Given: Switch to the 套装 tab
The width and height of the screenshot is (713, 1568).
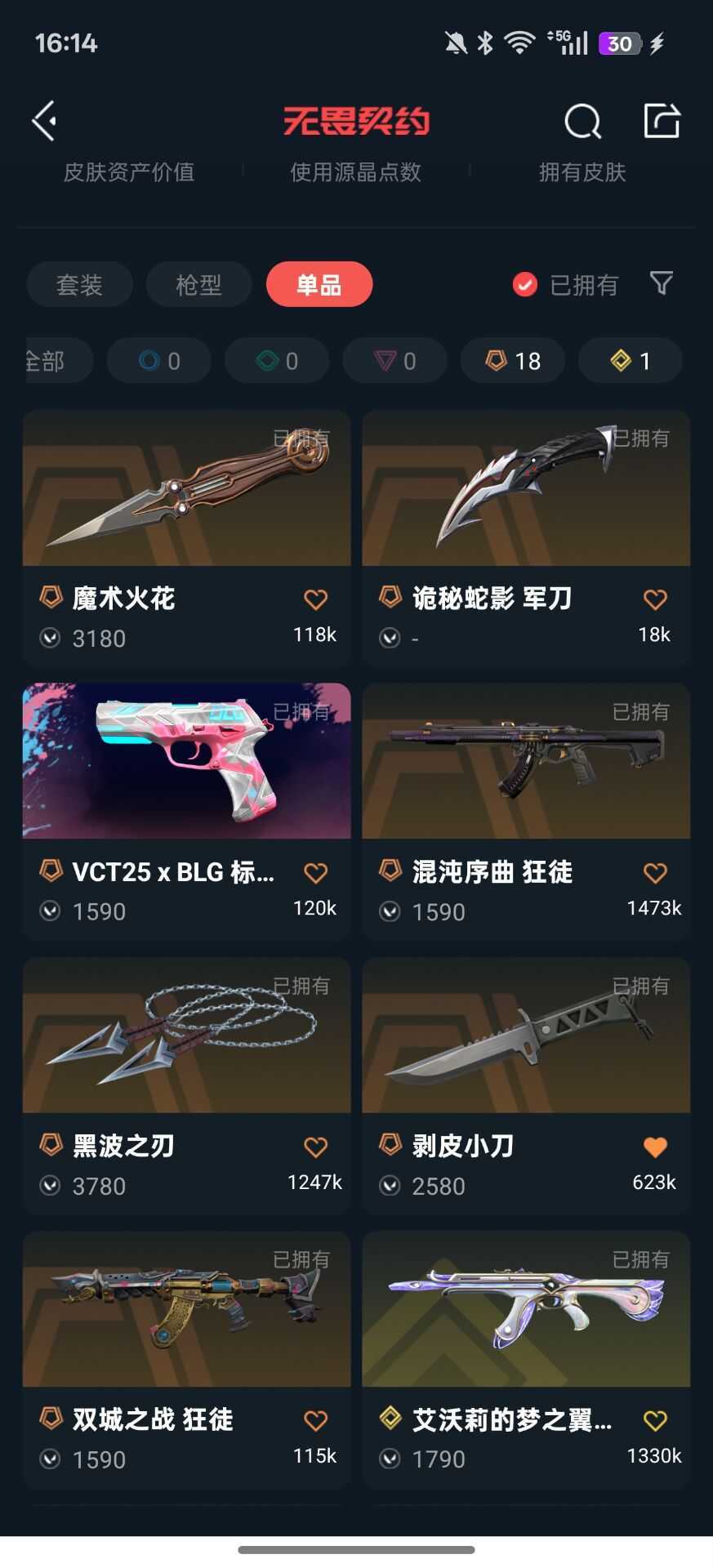Looking at the screenshot, I should [79, 284].
